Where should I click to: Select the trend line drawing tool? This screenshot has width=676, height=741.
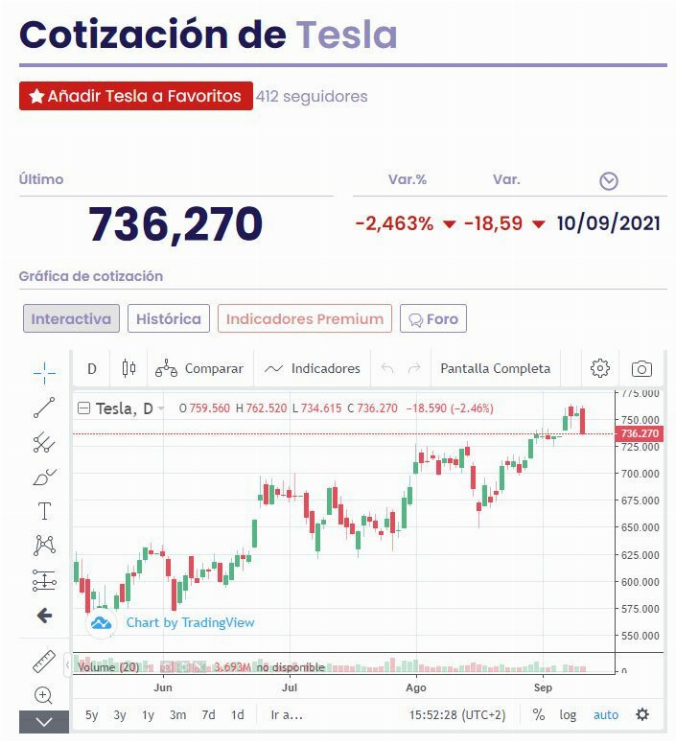(44, 407)
